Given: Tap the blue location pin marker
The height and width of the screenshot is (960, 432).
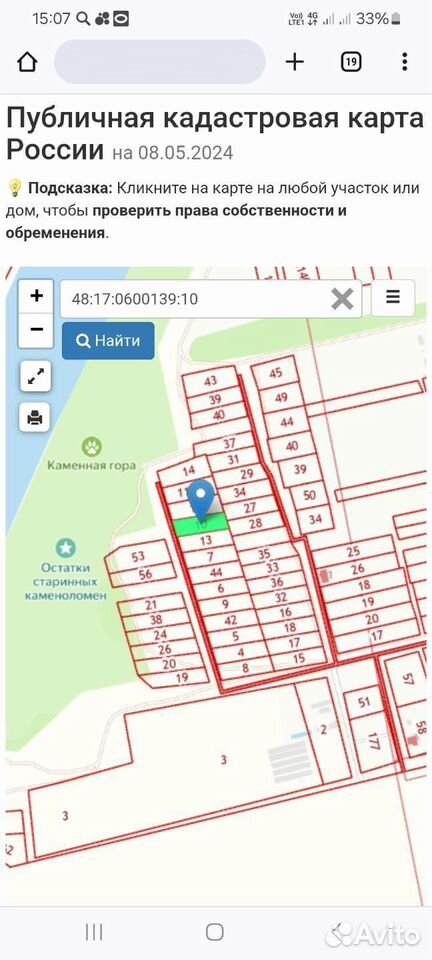Looking at the screenshot, I should [201, 499].
